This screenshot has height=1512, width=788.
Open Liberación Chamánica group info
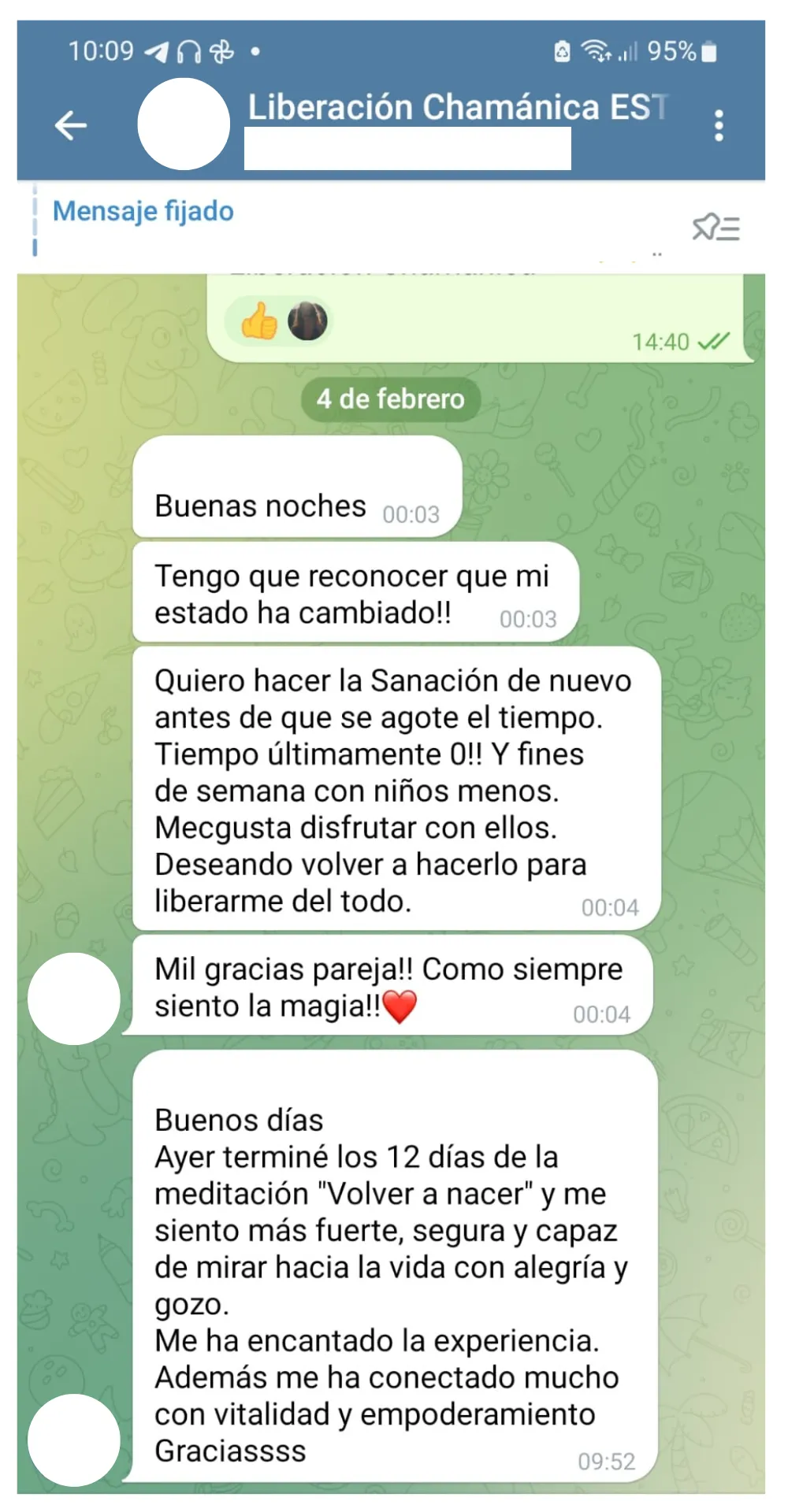point(457,108)
